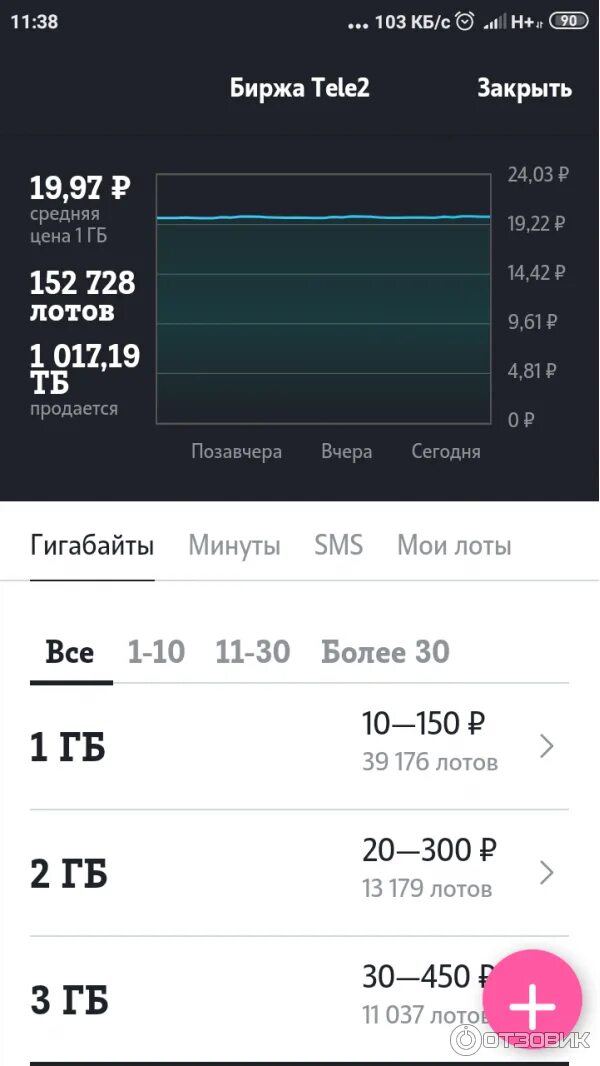600x1066 pixels.
Task: Show lots with Более 30 GB
Action: 385,653
